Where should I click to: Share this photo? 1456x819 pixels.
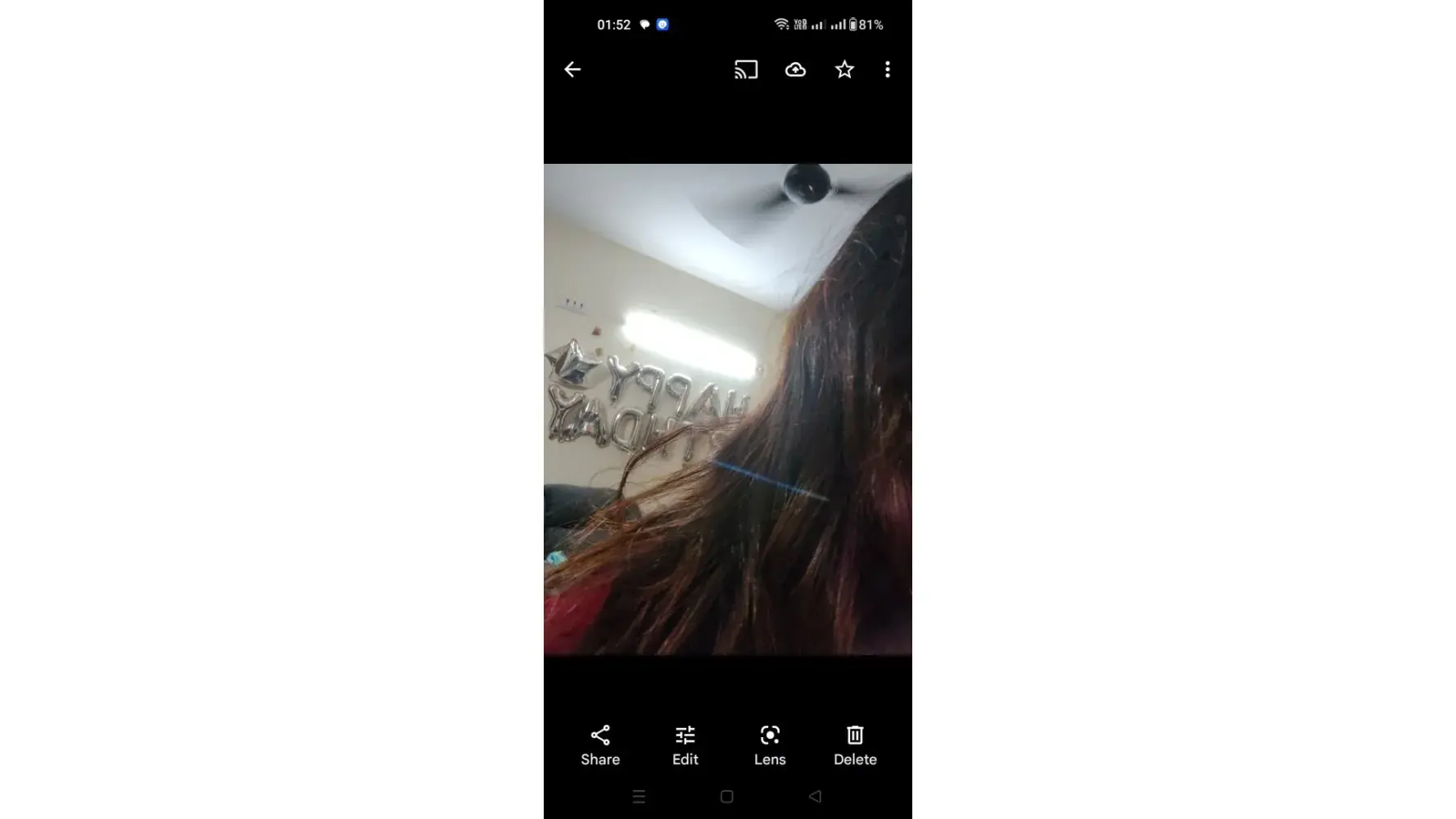coord(600,744)
